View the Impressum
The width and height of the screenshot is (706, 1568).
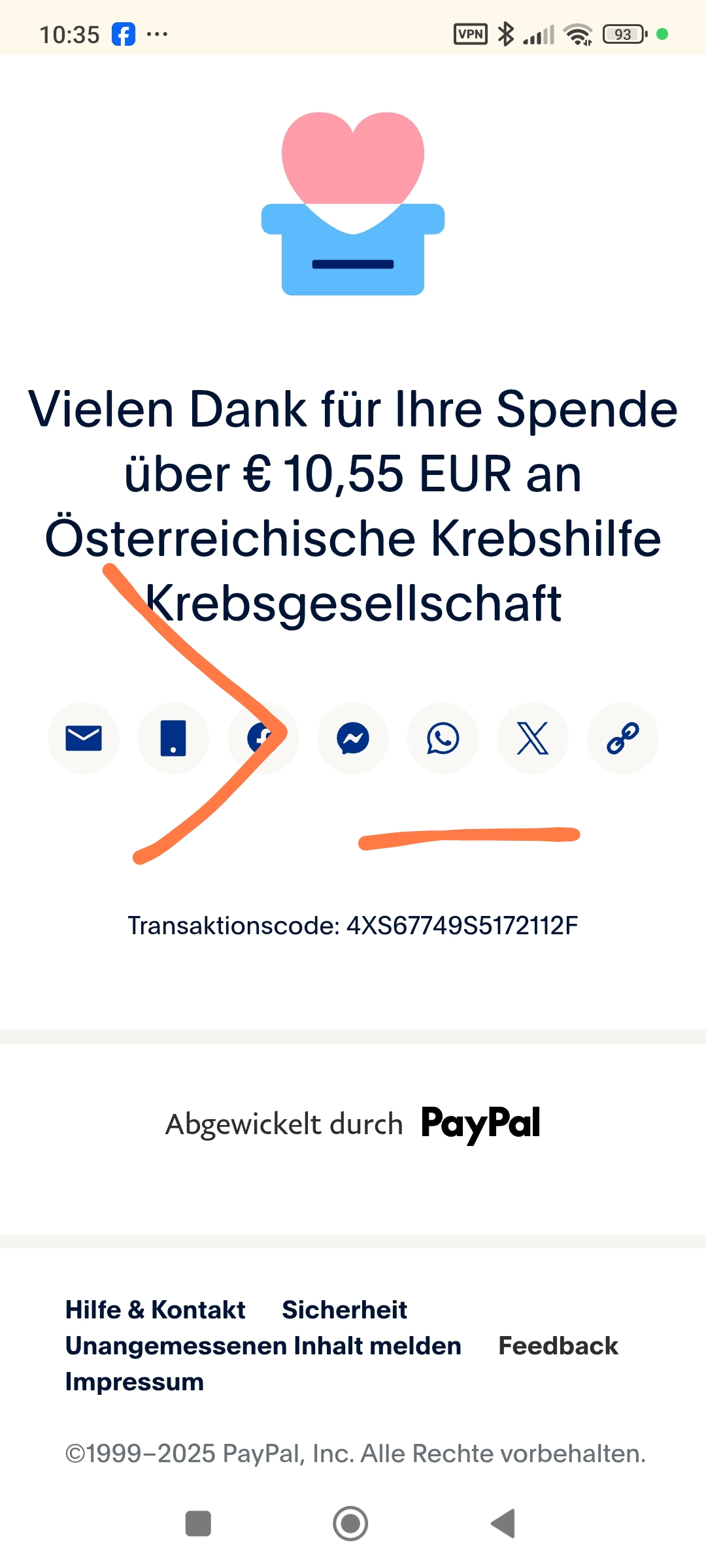[x=135, y=1382]
